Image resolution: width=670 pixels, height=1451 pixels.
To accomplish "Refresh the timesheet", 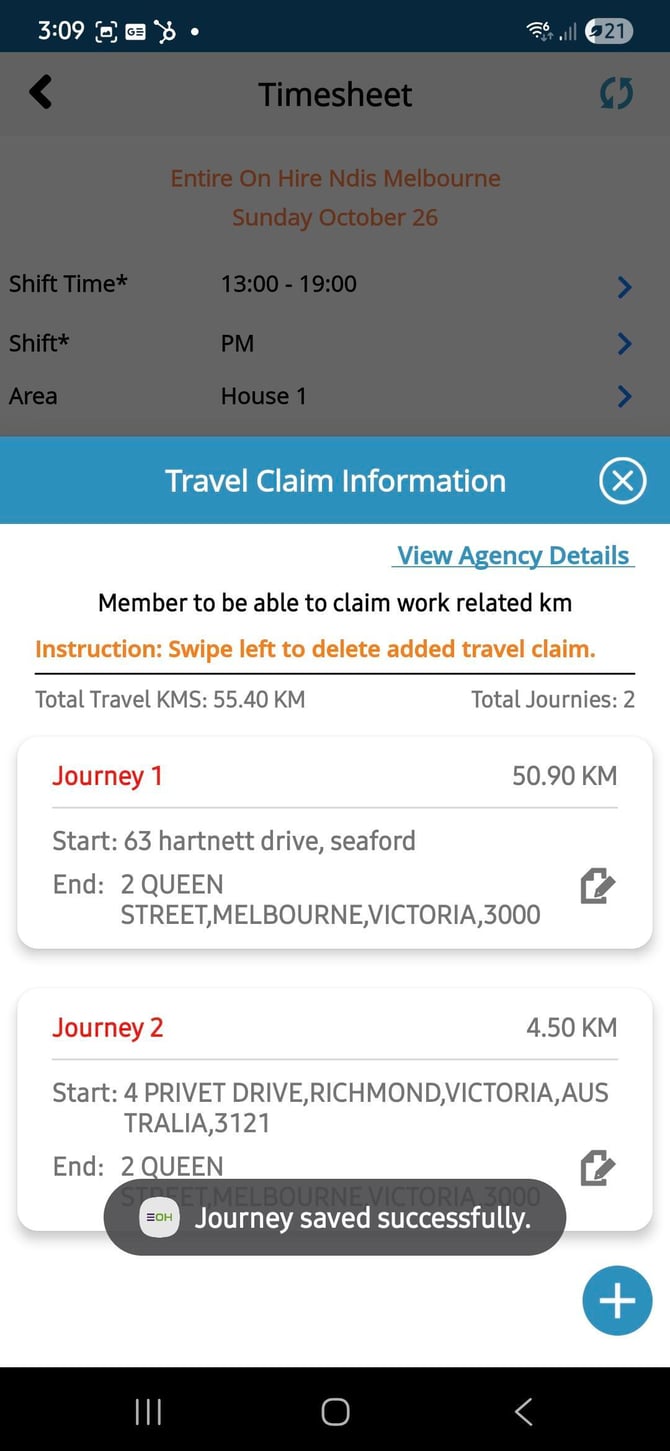I will [x=616, y=94].
